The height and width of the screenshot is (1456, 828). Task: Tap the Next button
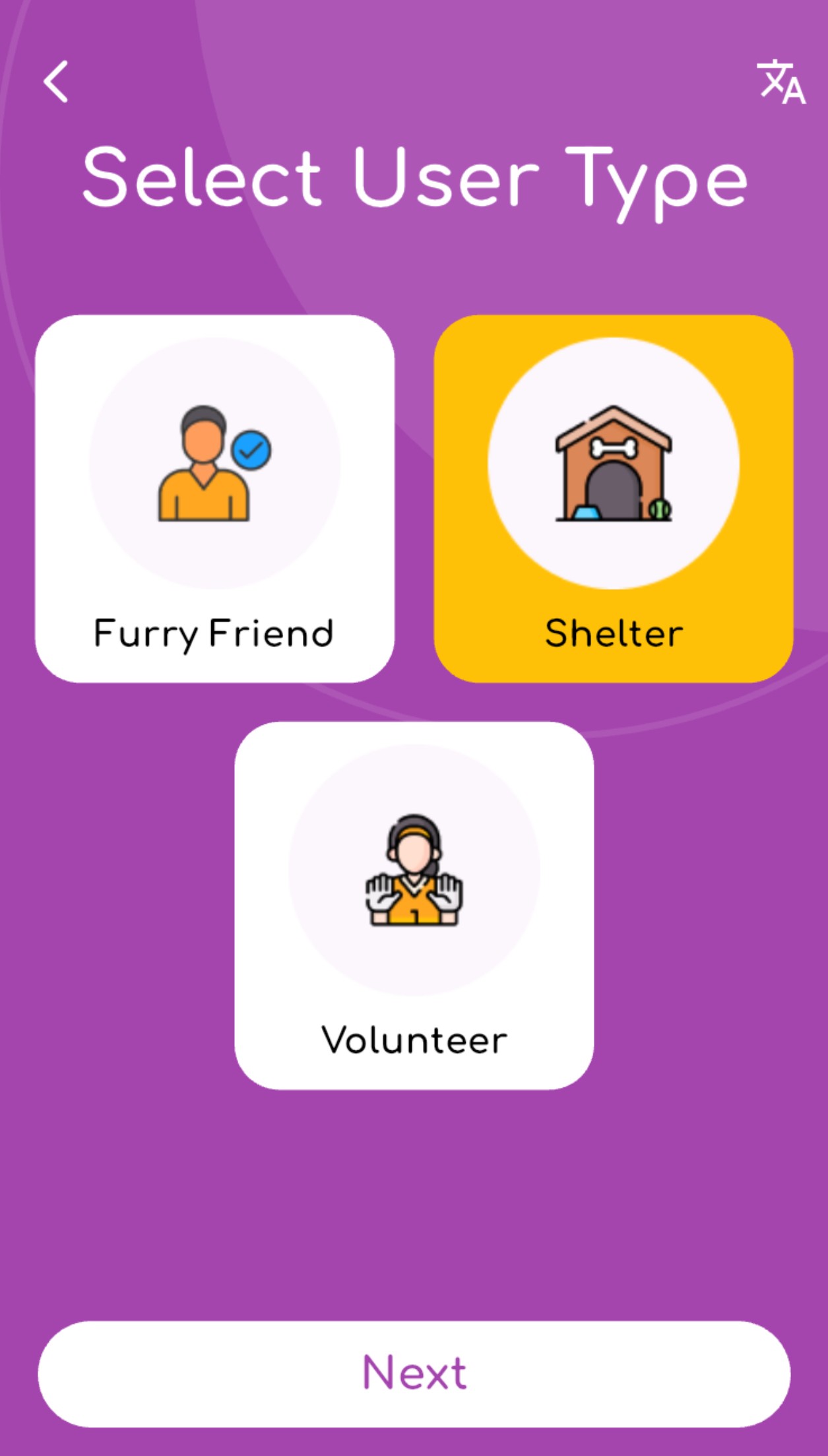(x=414, y=1374)
